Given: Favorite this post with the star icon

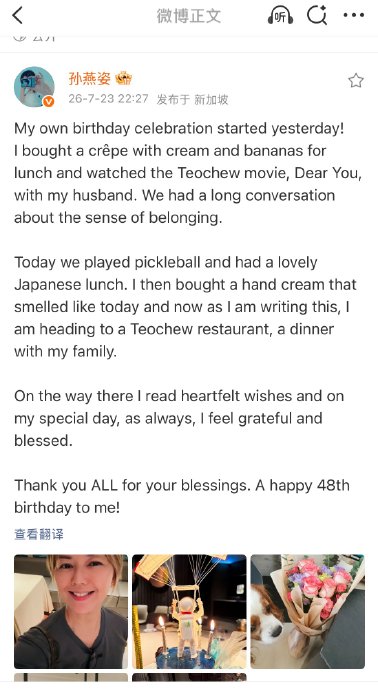Looking at the screenshot, I should click(x=356, y=81).
